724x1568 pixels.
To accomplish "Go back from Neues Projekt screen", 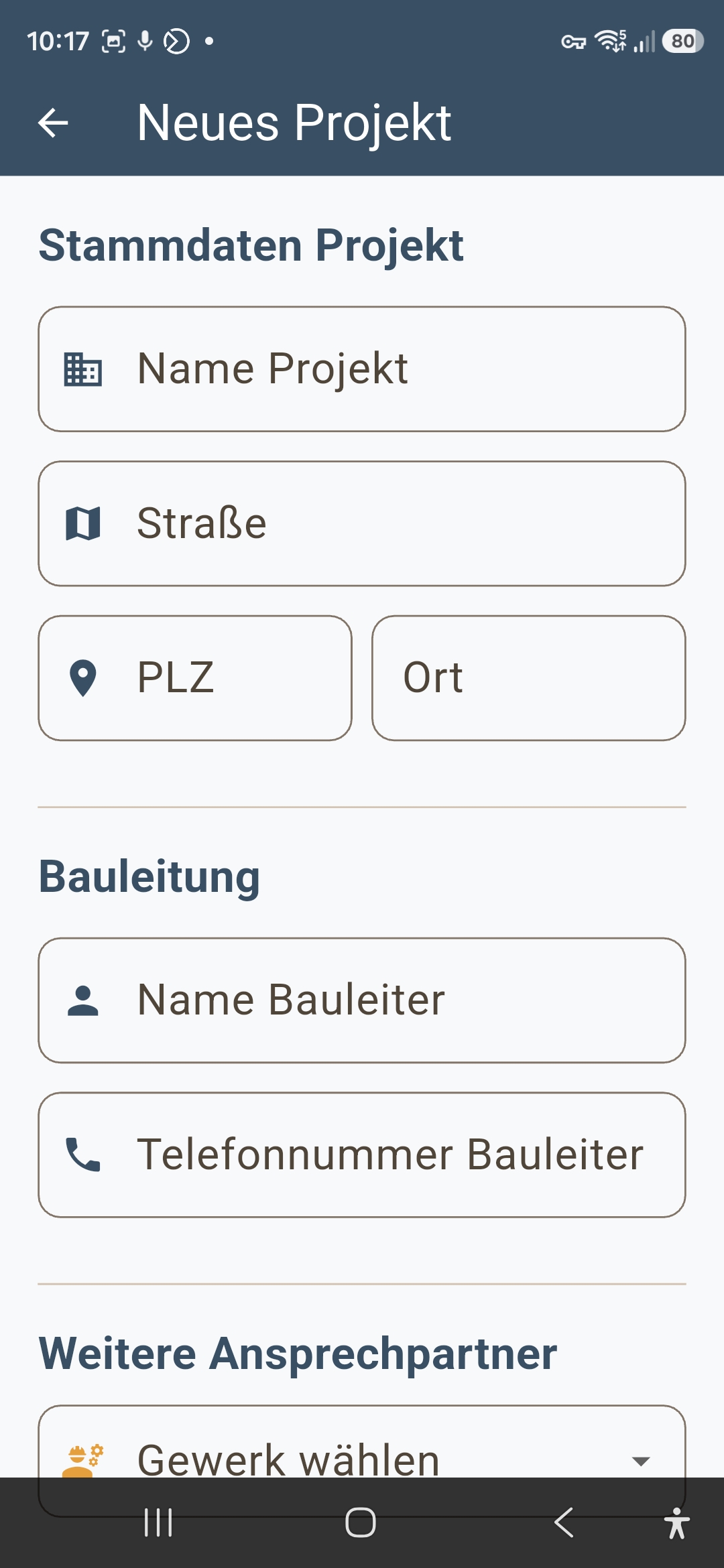I will [x=54, y=123].
